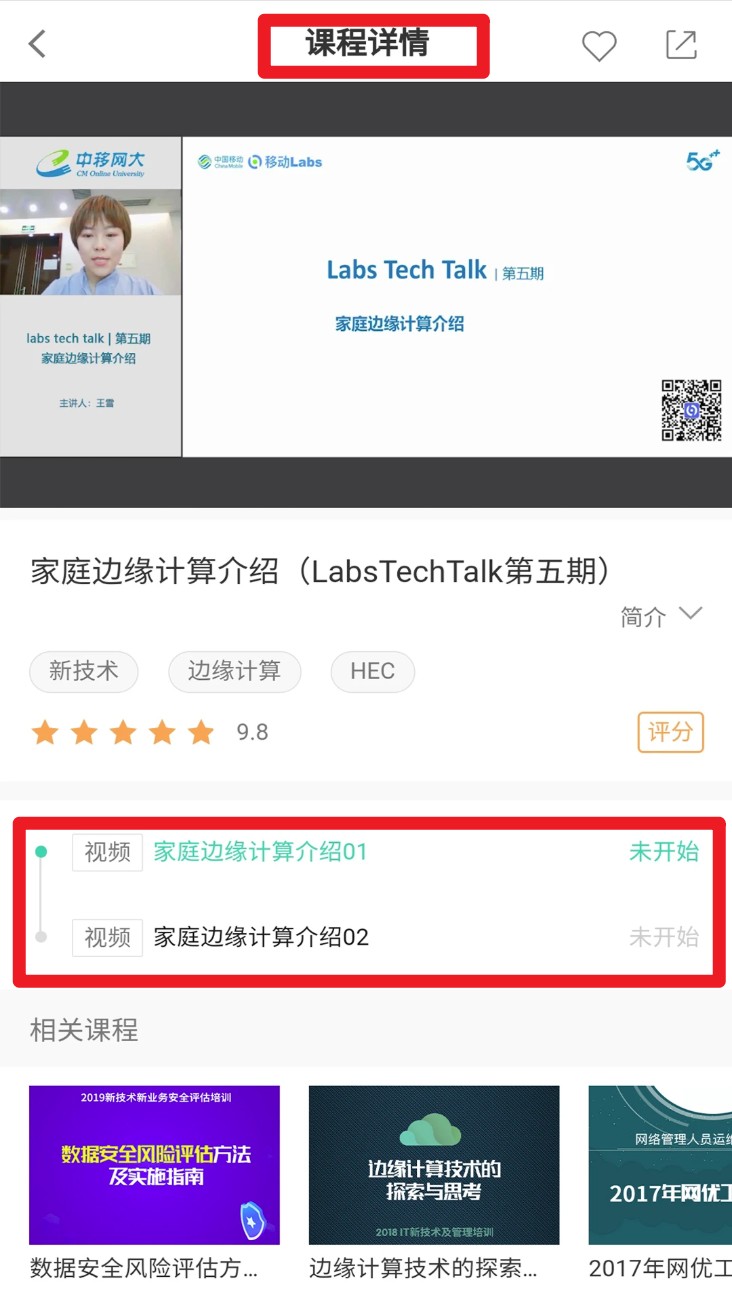
Task: Open video 家庭边缘计算介绍01
Action: point(366,852)
